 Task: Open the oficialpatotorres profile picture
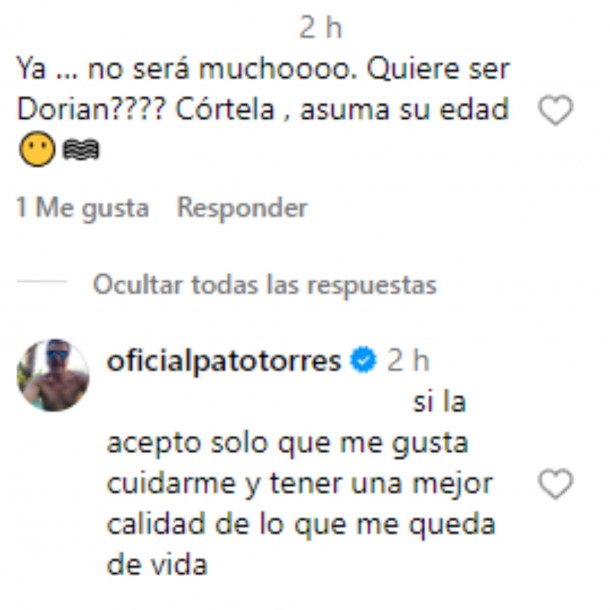53,375
